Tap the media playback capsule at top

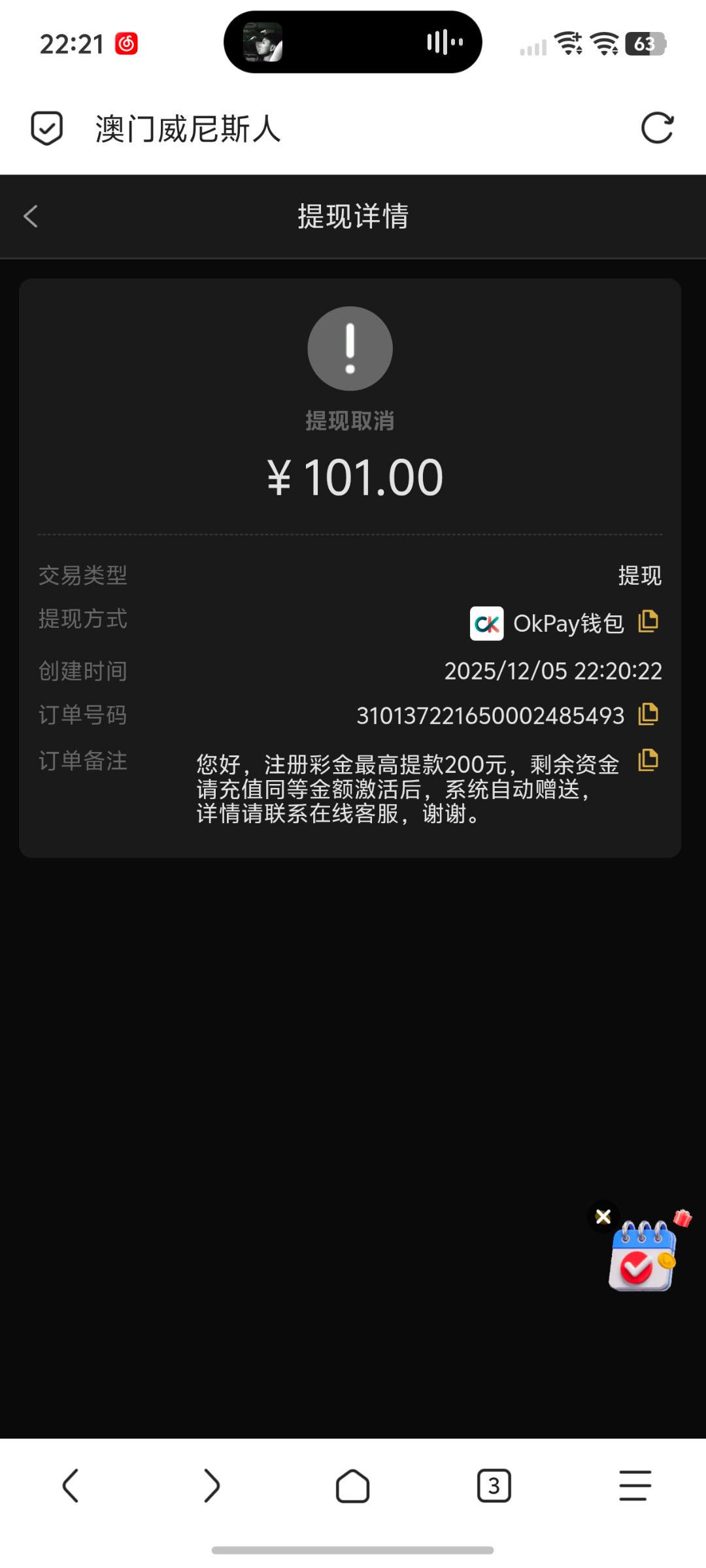coord(352,42)
